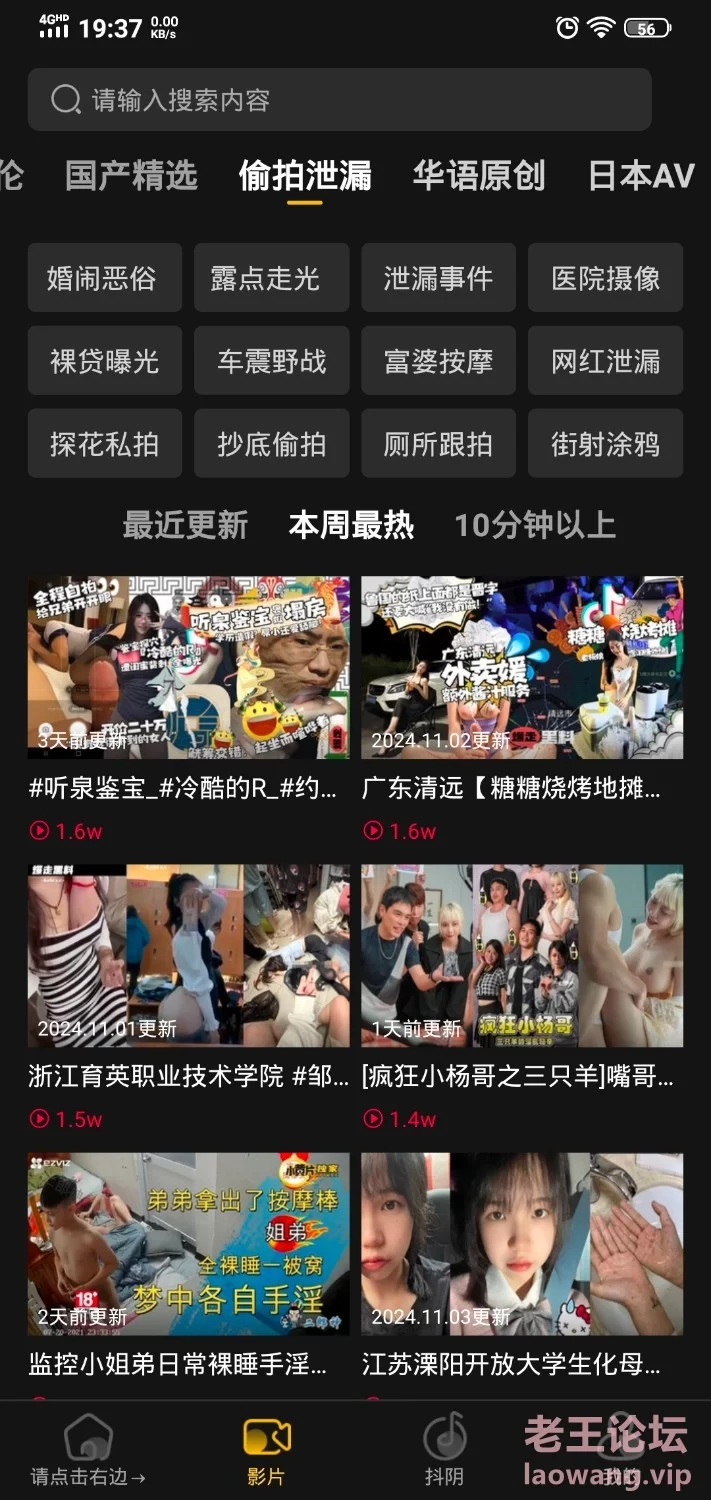Switch to the 国产精选 top tab

click(131, 176)
